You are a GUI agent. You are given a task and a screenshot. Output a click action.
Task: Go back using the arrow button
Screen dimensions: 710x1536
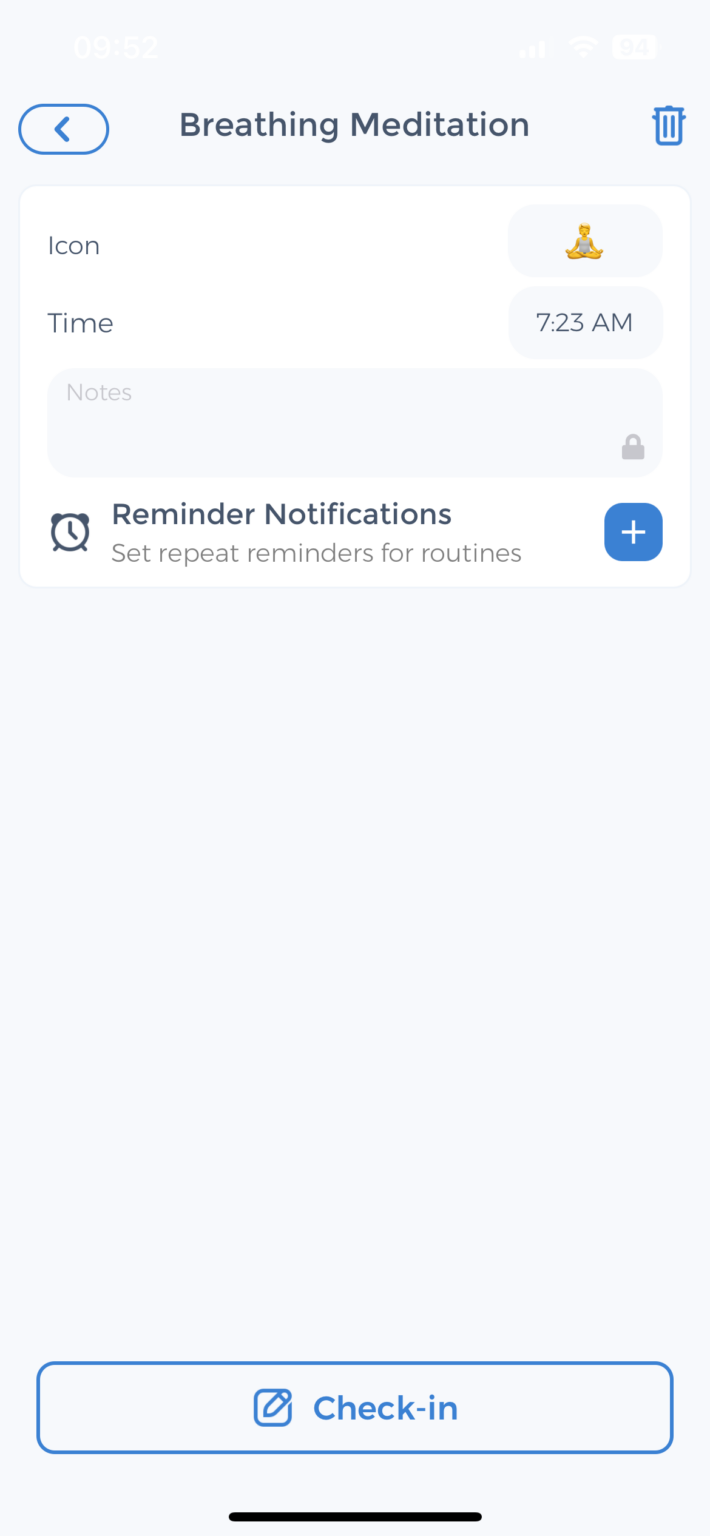pyautogui.click(x=63, y=129)
